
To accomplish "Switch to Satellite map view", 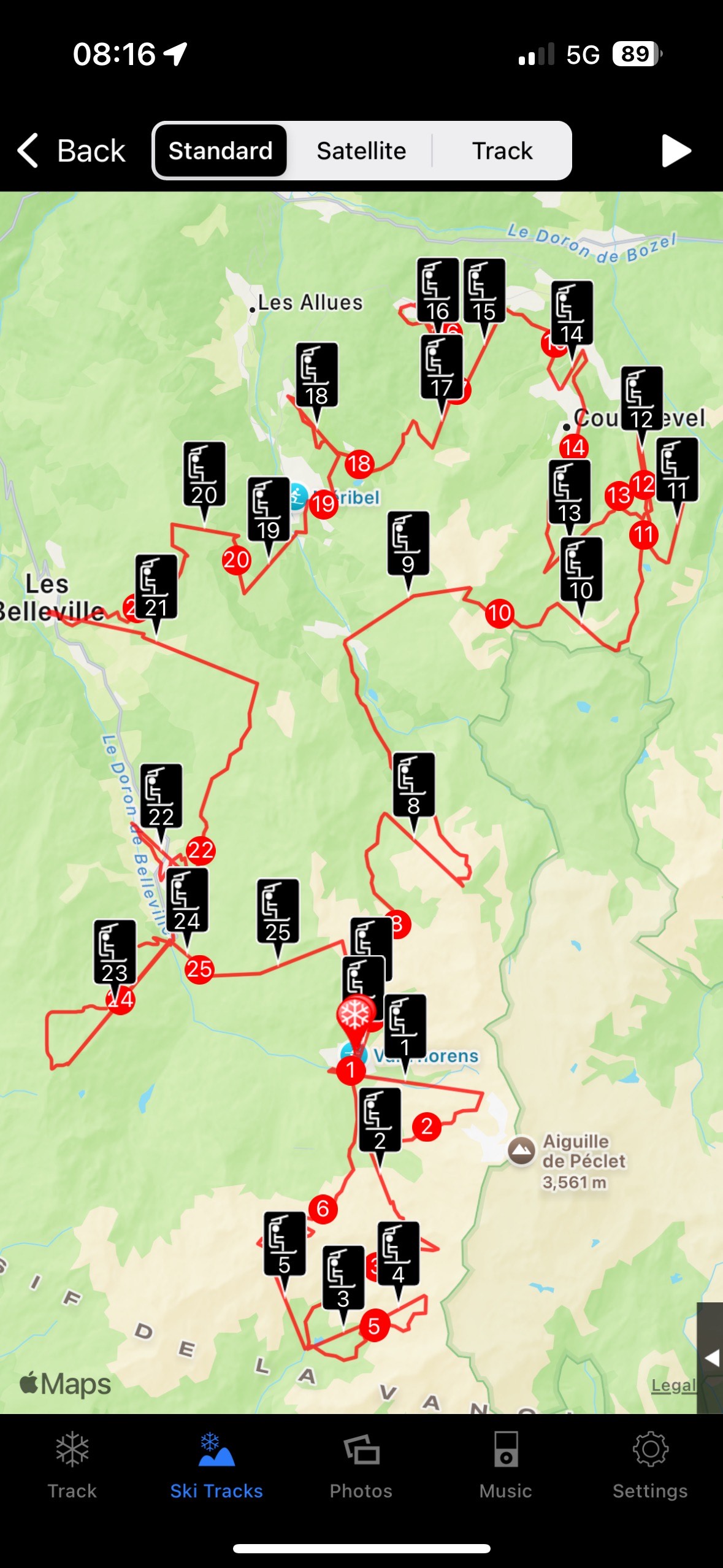I will pos(361,151).
